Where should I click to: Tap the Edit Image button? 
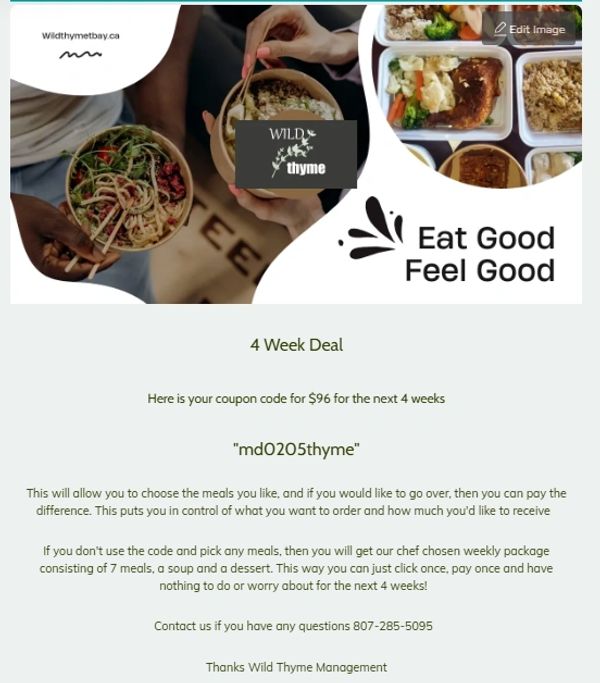[x=529, y=29]
